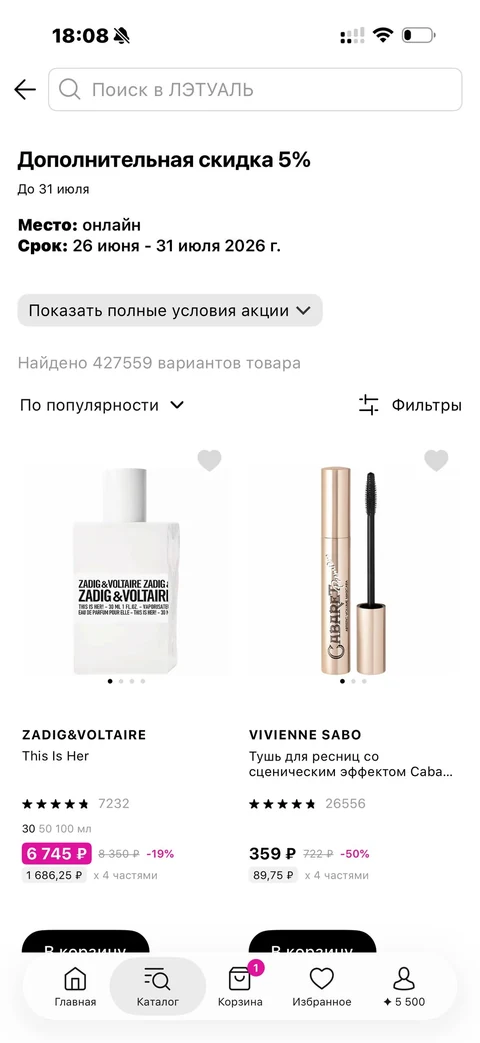
Task: Open the По популярности sort dropdown
Action: (102, 405)
